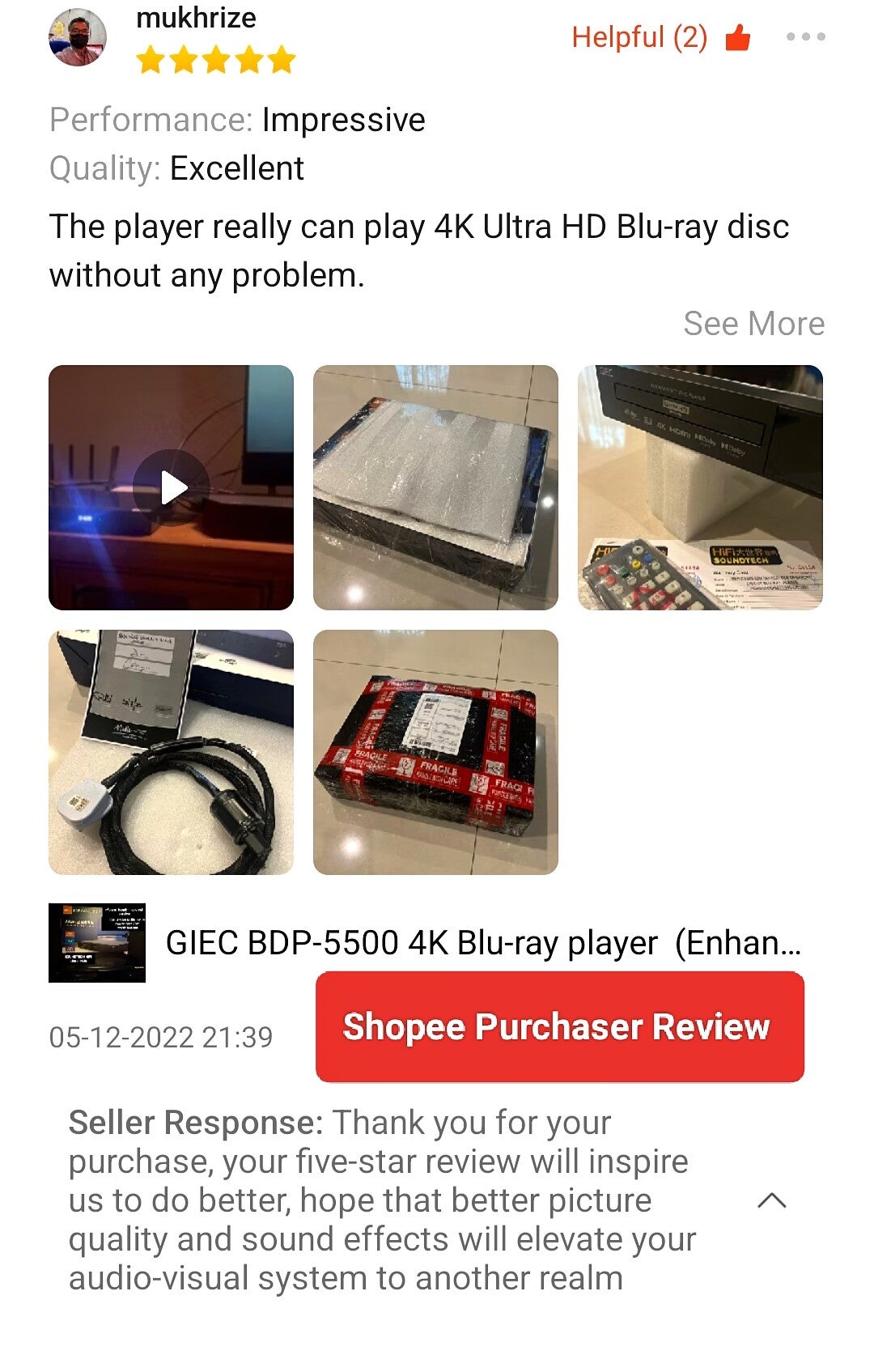View the photo of the fragile-taped parcel
The image size is (874, 1372).
(x=435, y=752)
